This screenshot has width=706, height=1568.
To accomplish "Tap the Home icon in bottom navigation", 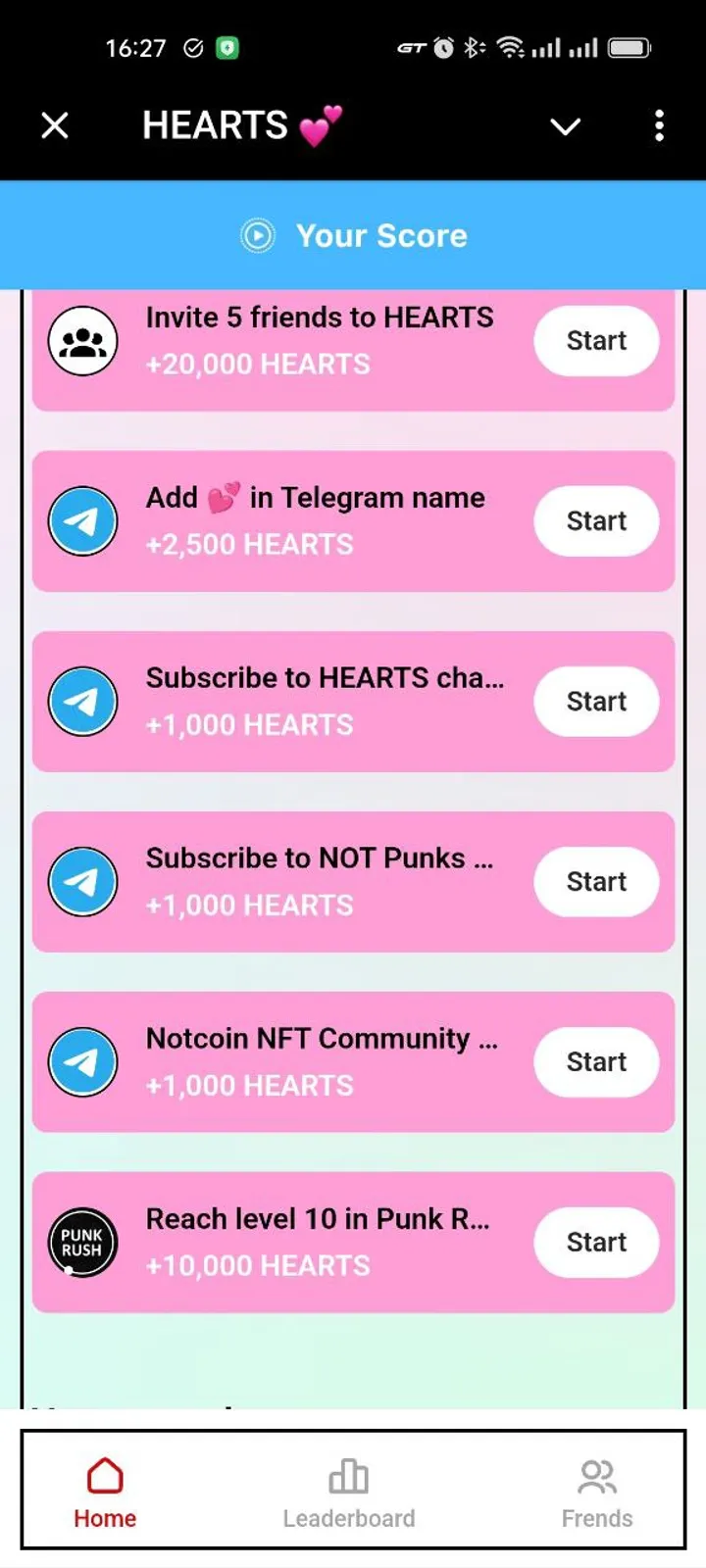I will click(104, 1474).
